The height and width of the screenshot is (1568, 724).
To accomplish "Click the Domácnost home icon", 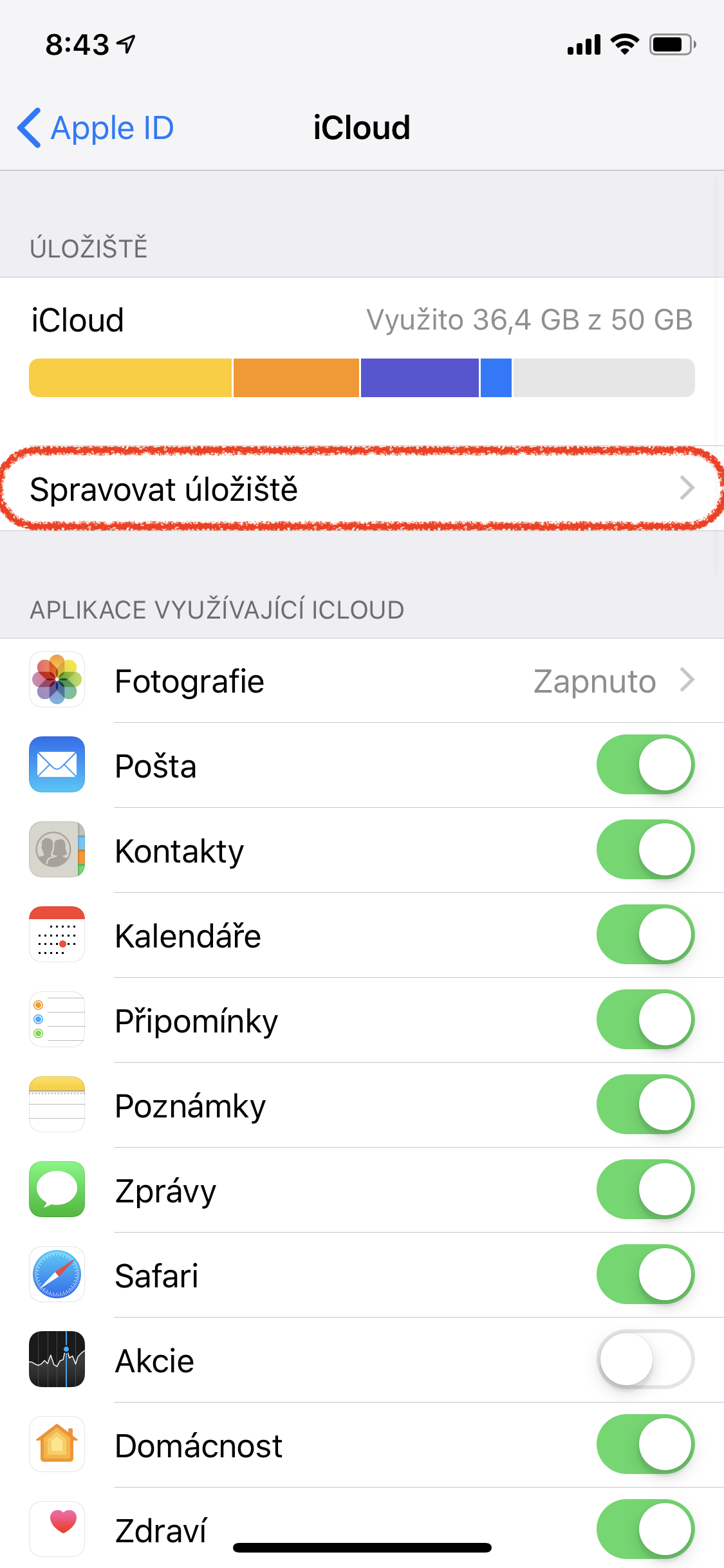I will pos(57,1444).
